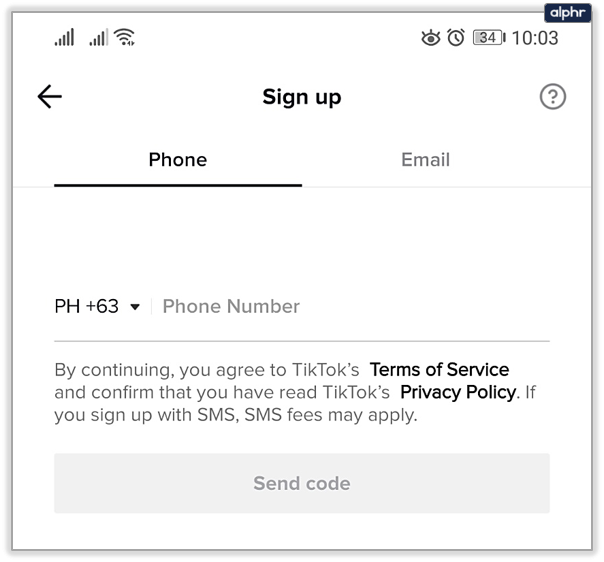The image size is (604, 562).
Task: Expand the PH +63 country code dropdown
Action: 98,307
